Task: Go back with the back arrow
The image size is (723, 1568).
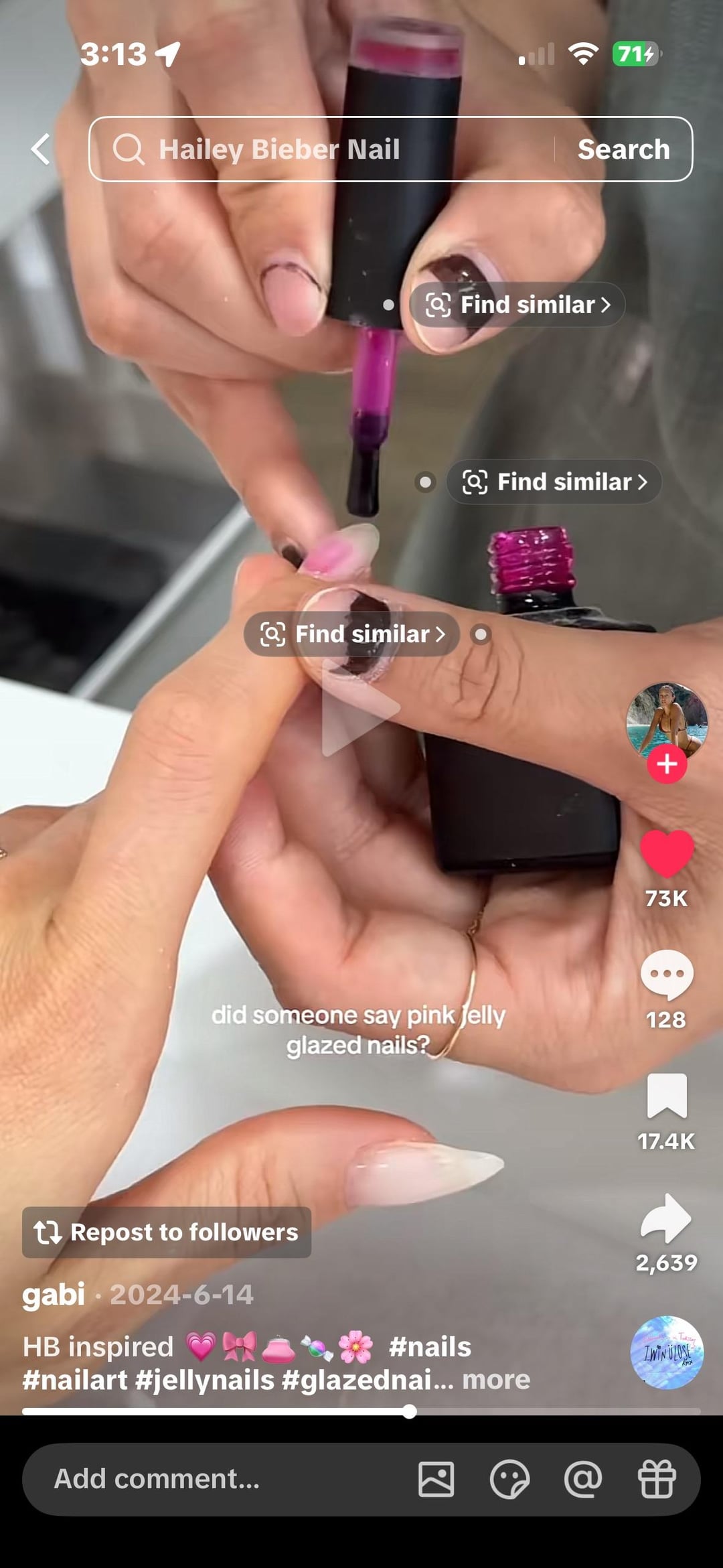Action: pos(41,149)
